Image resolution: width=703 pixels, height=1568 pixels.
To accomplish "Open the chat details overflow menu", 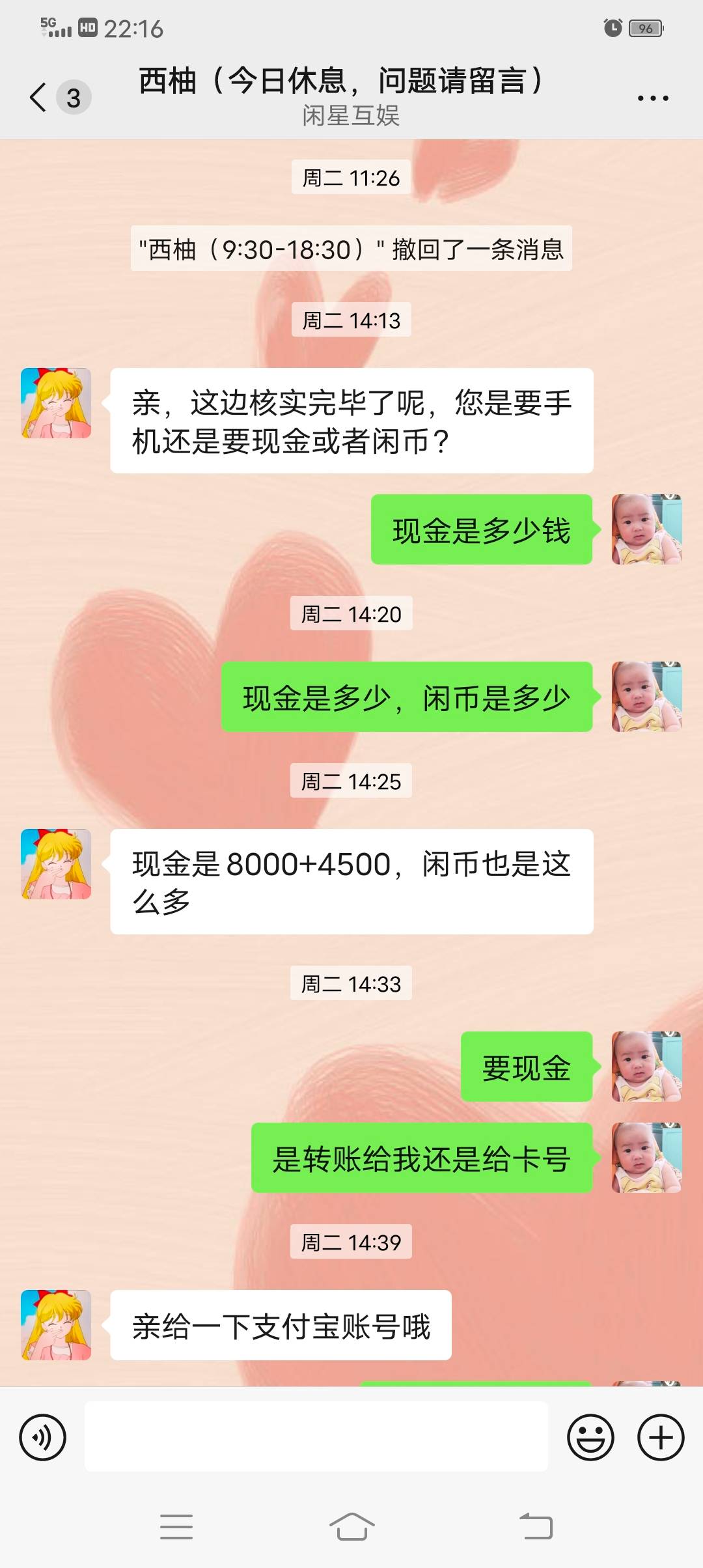I will point(652,98).
